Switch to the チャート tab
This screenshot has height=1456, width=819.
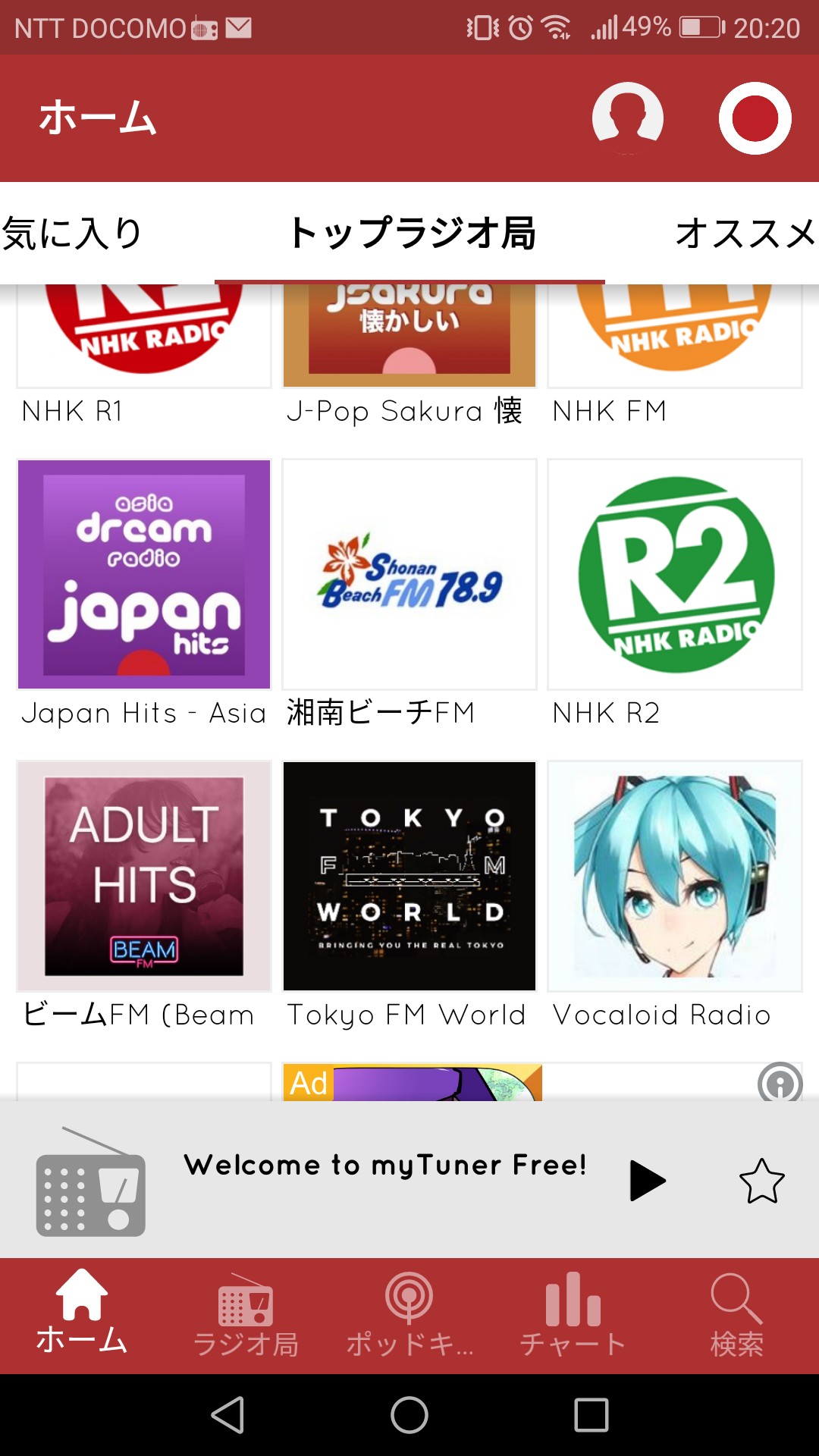coord(573,1316)
